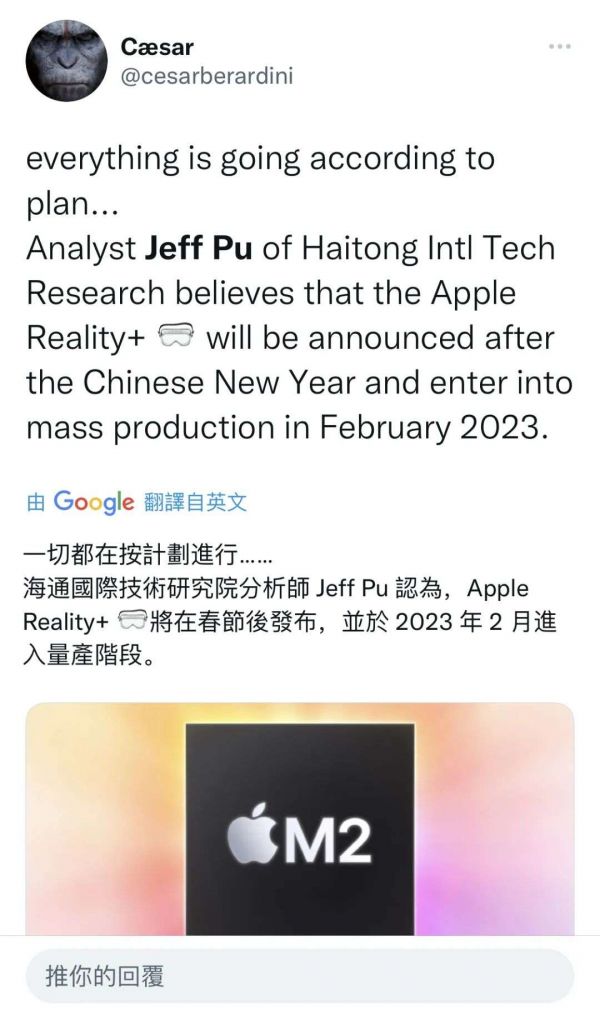Tap the tweet your reply field
The image size is (600, 1016).
300,977
